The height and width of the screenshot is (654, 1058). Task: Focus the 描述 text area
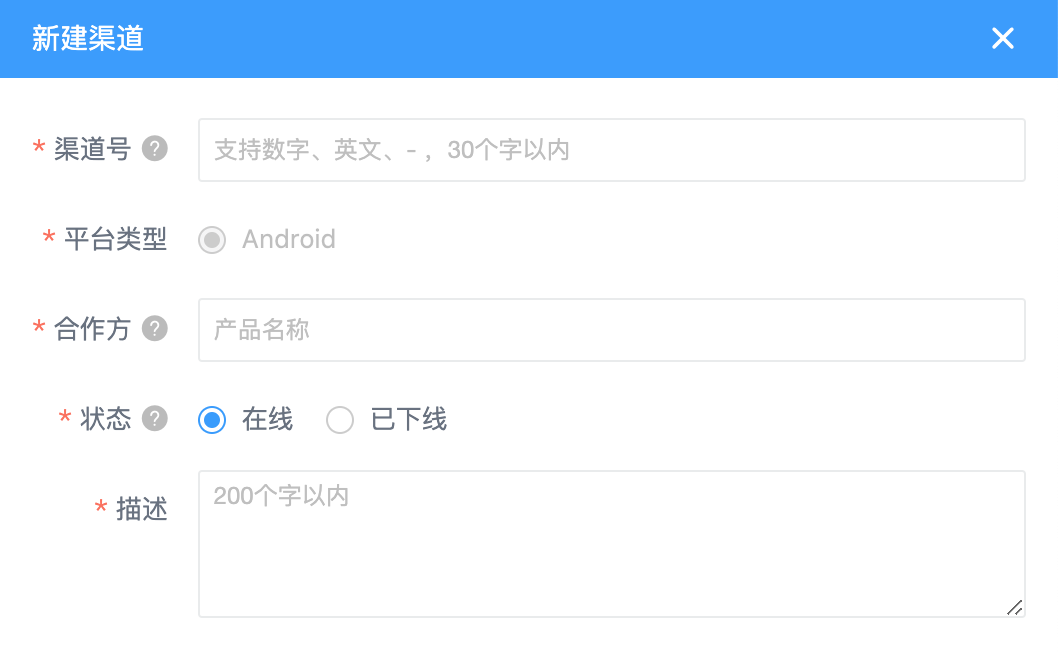pos(611,544)
